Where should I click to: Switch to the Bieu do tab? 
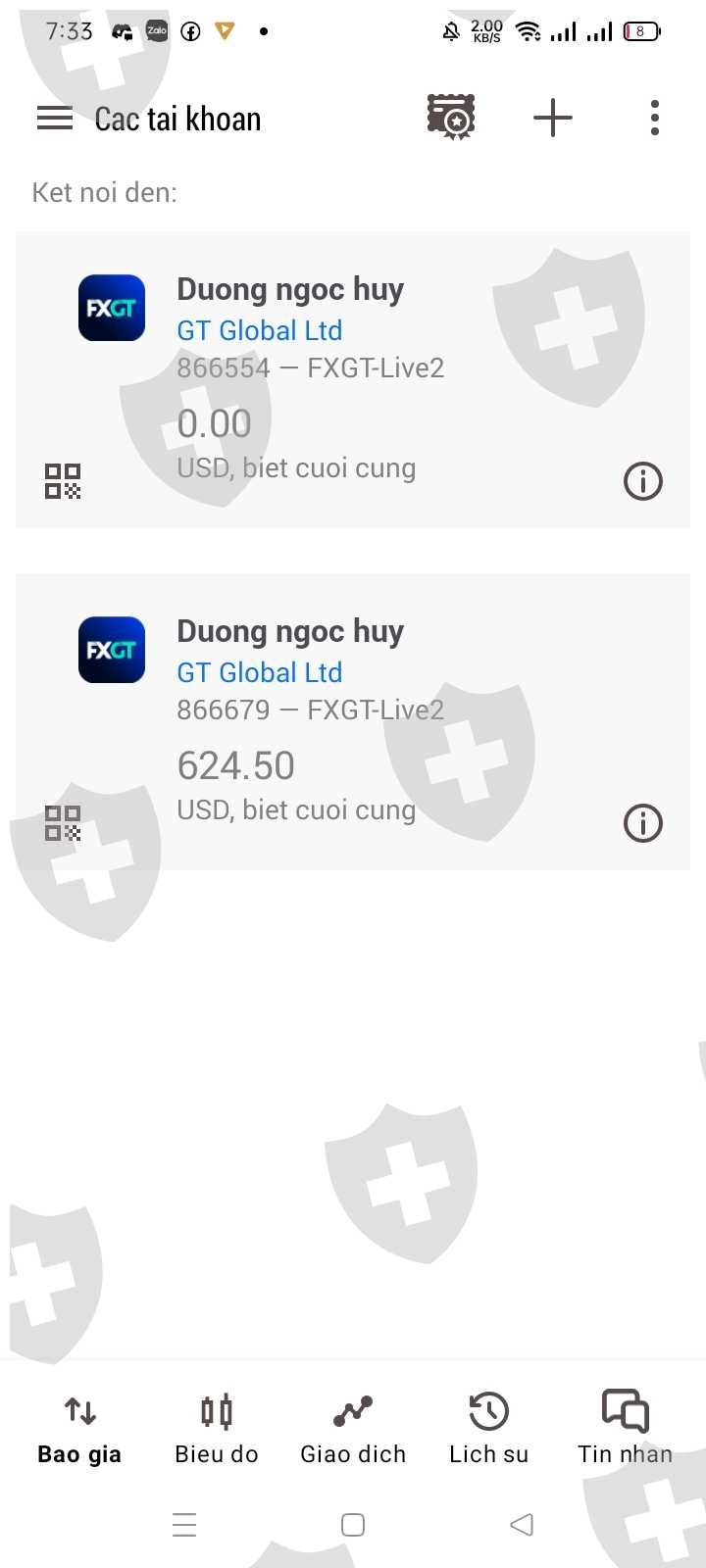pos(216,1429)
